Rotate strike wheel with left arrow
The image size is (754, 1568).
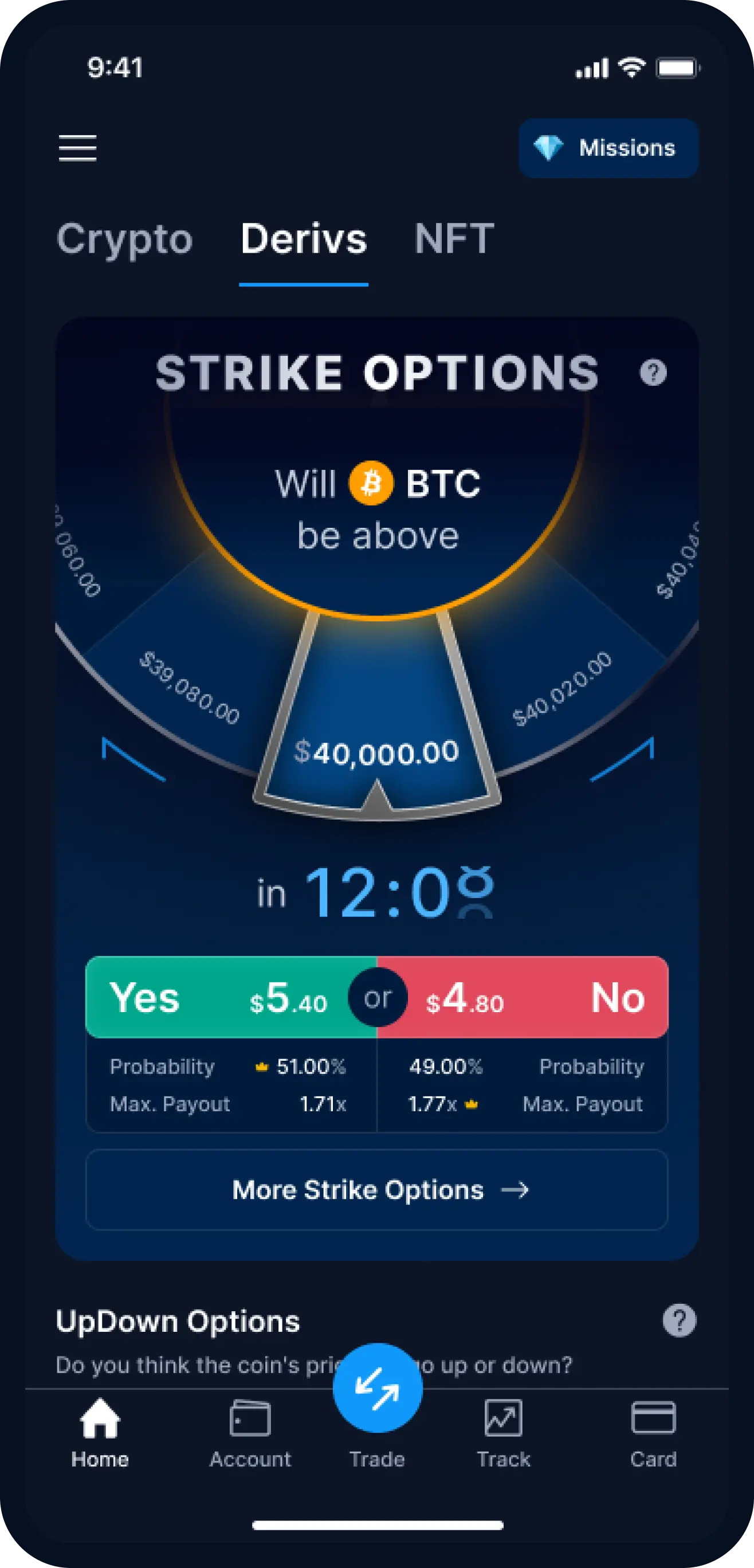coord(132,759)
